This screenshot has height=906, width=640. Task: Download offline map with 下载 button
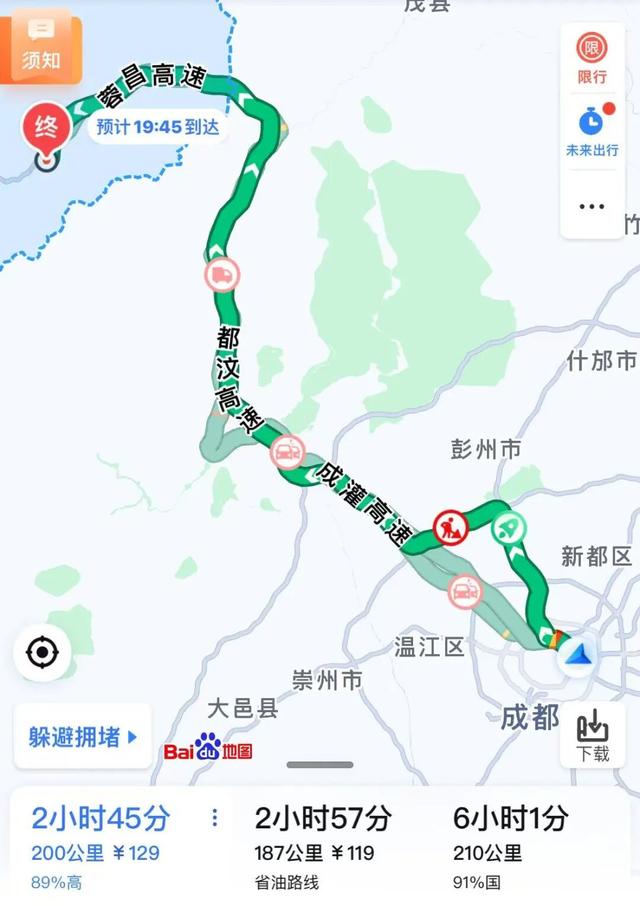[593, 736]
